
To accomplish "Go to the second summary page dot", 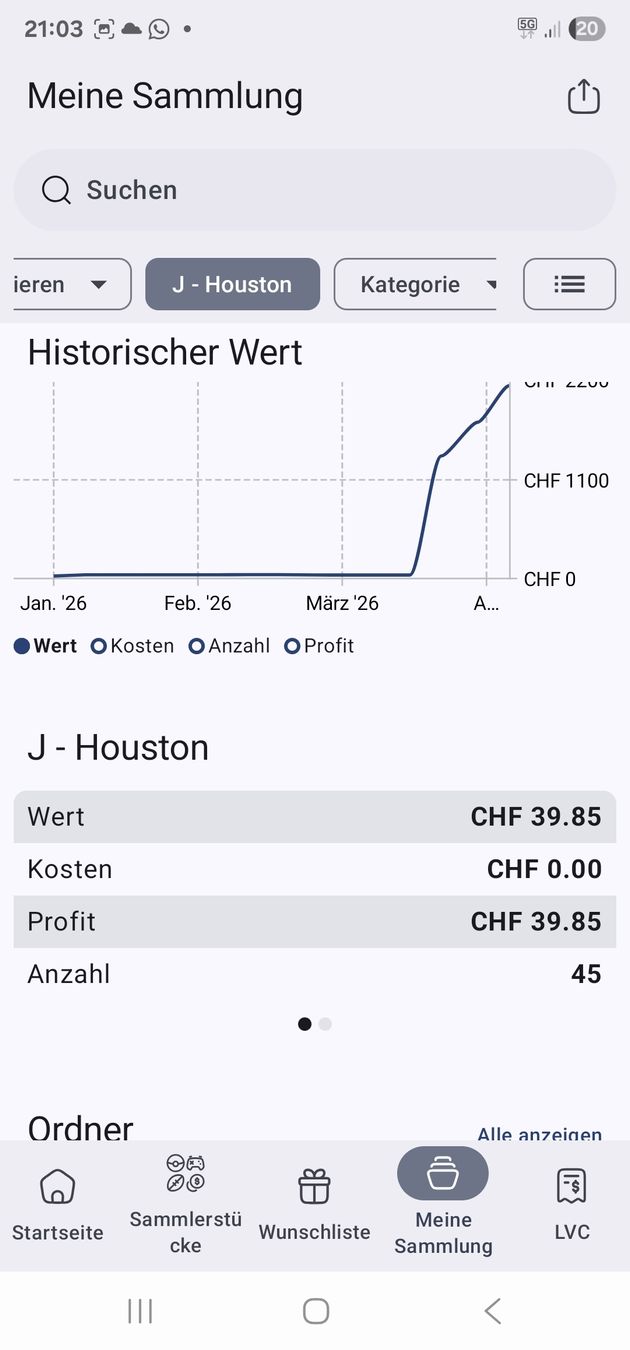I will [325, 1024].
